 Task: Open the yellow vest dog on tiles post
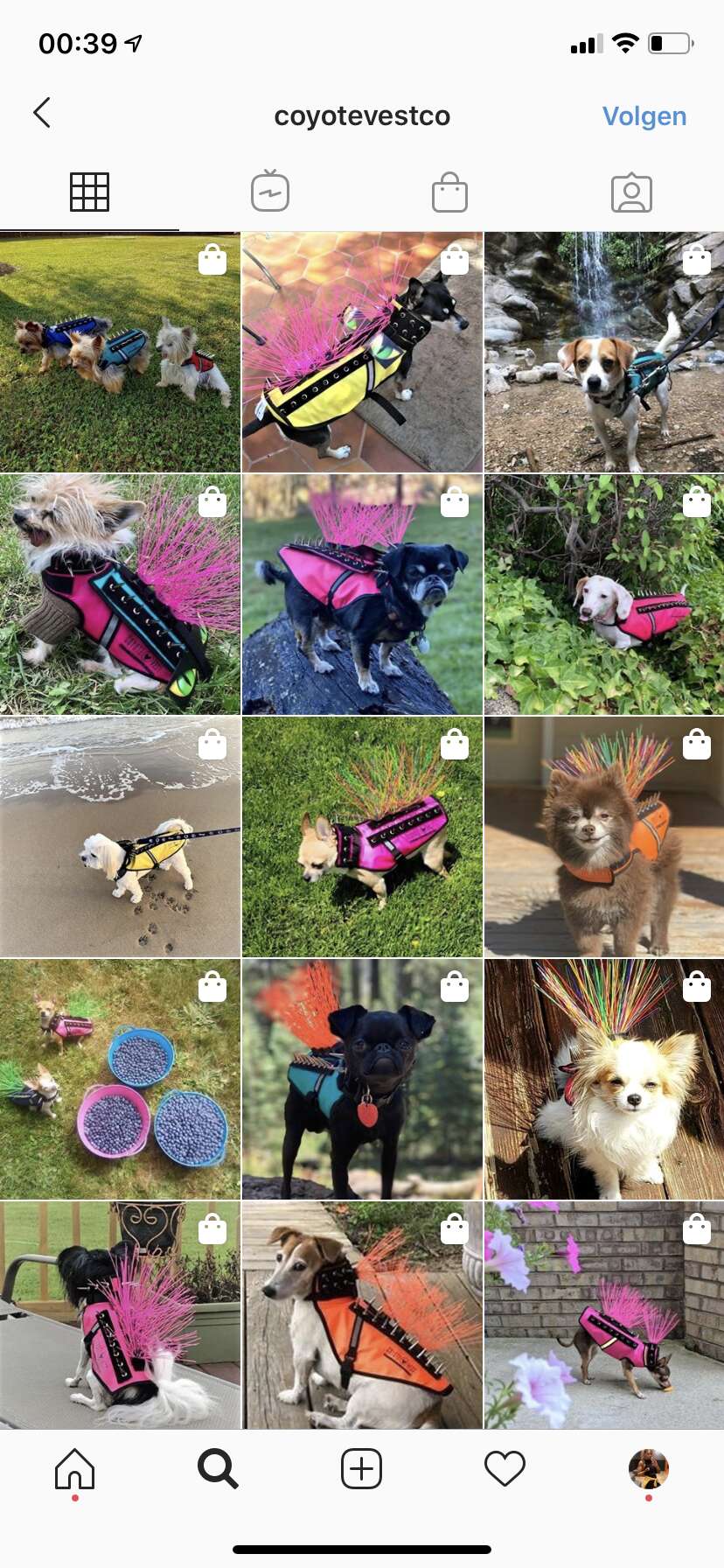tap(362, 353)
